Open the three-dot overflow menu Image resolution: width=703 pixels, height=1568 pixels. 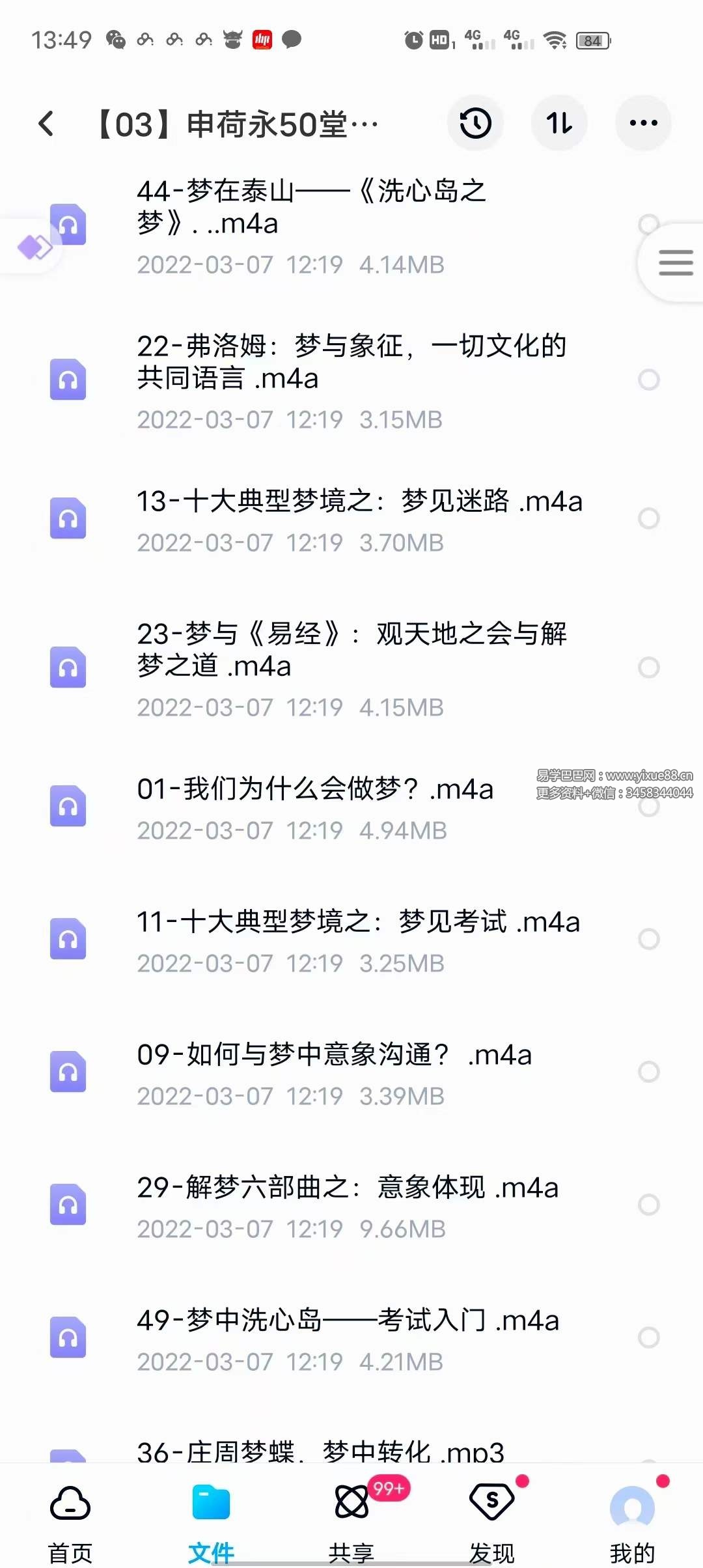click(642, 122)
